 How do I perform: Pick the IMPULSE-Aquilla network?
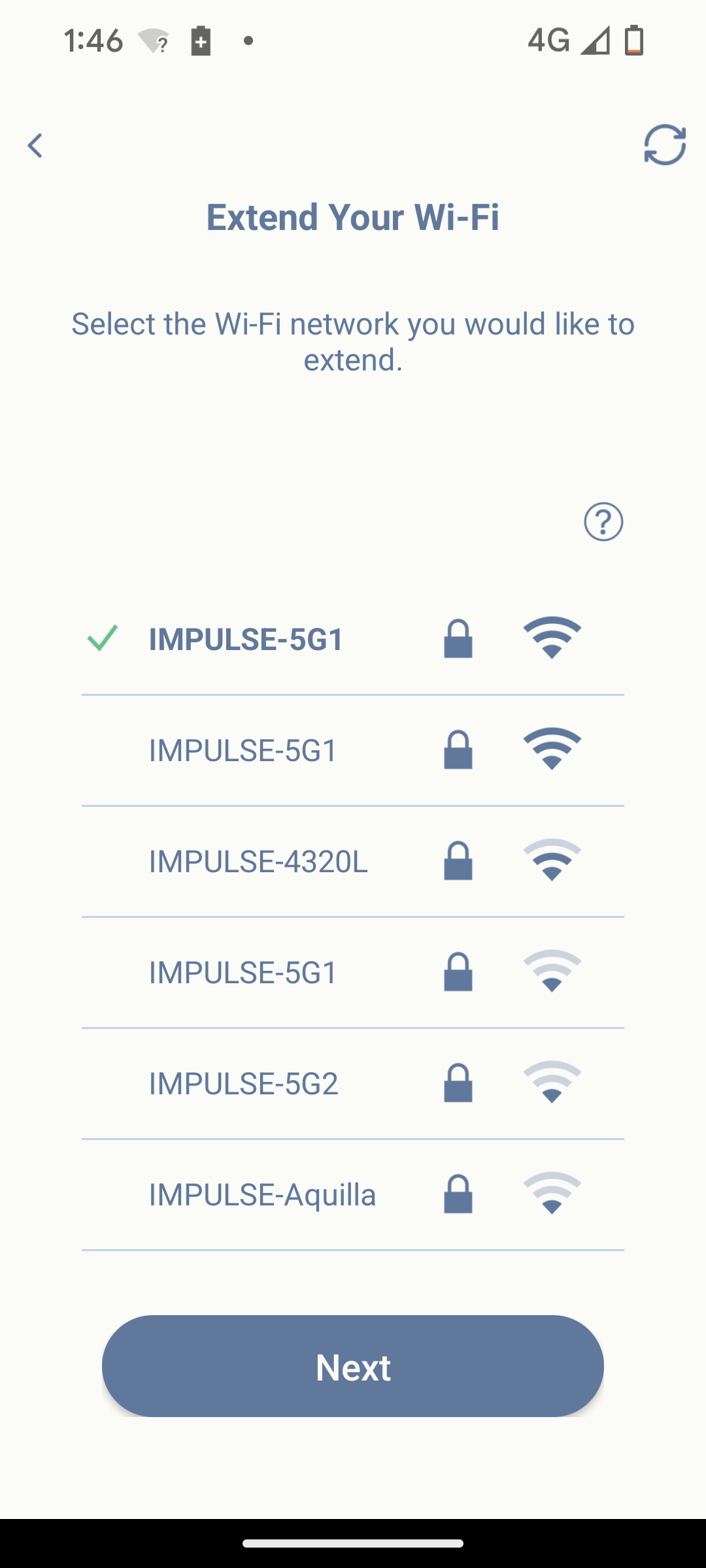353,1194
